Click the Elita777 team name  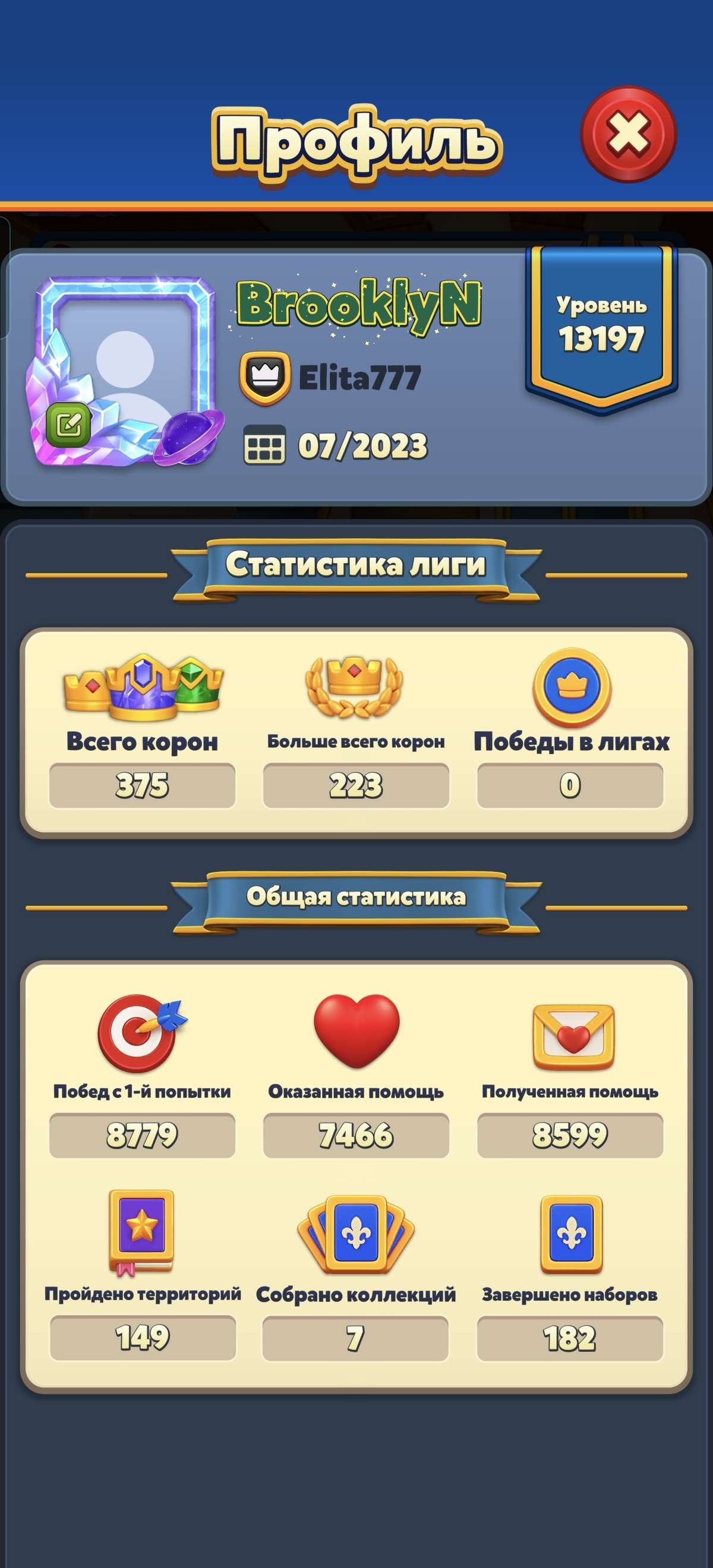point(359,376)
